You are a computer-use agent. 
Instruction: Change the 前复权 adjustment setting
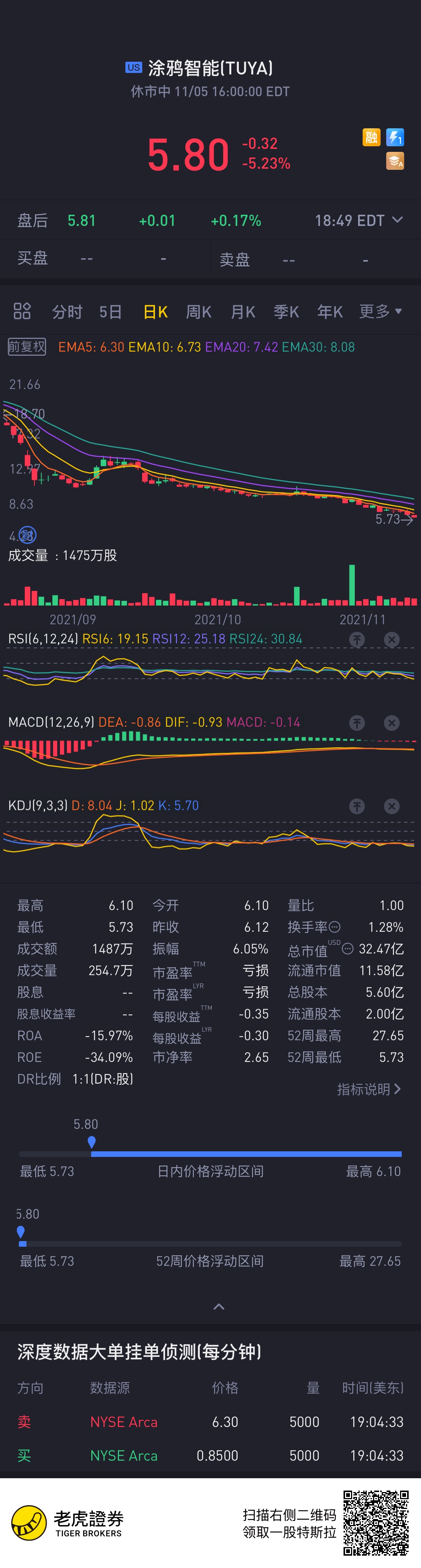click(x=27, y=347)
